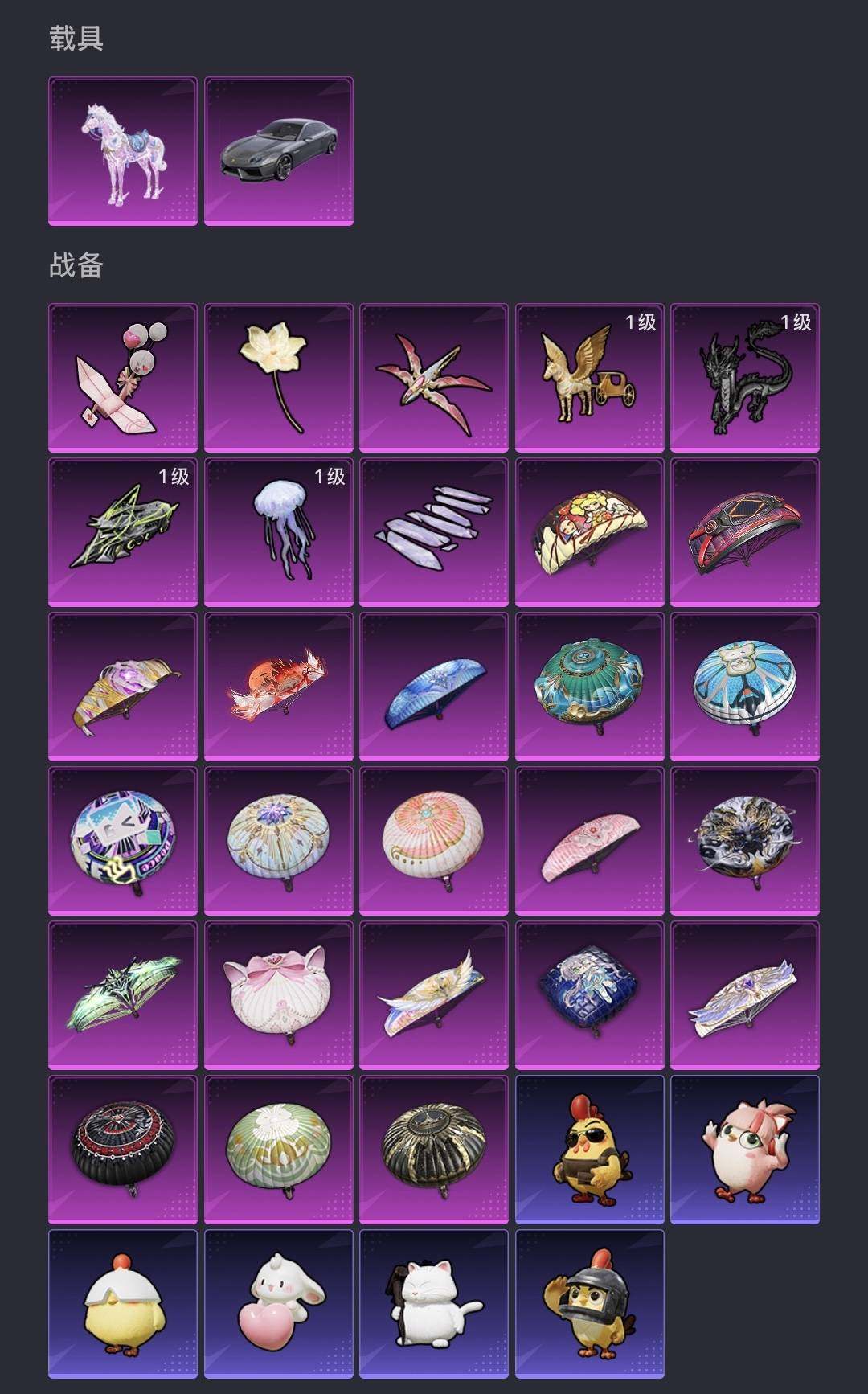Open the purple crystal shards item
868x1394 pixels.
[433, 532]
